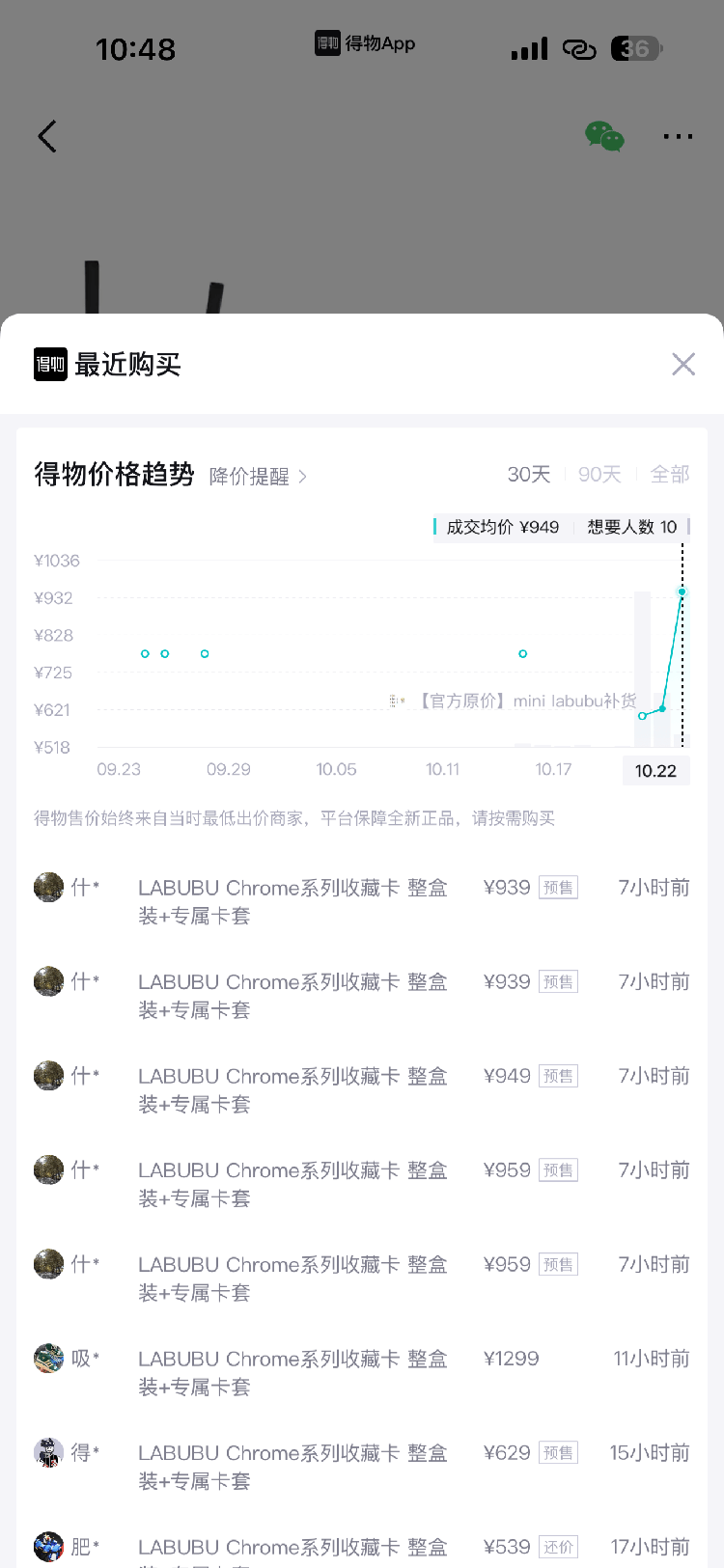Select the LABUBU Chrome ¥949 purchase row
The width and height of the screenshot is (724, 1568).
(x=362, y=1089)
